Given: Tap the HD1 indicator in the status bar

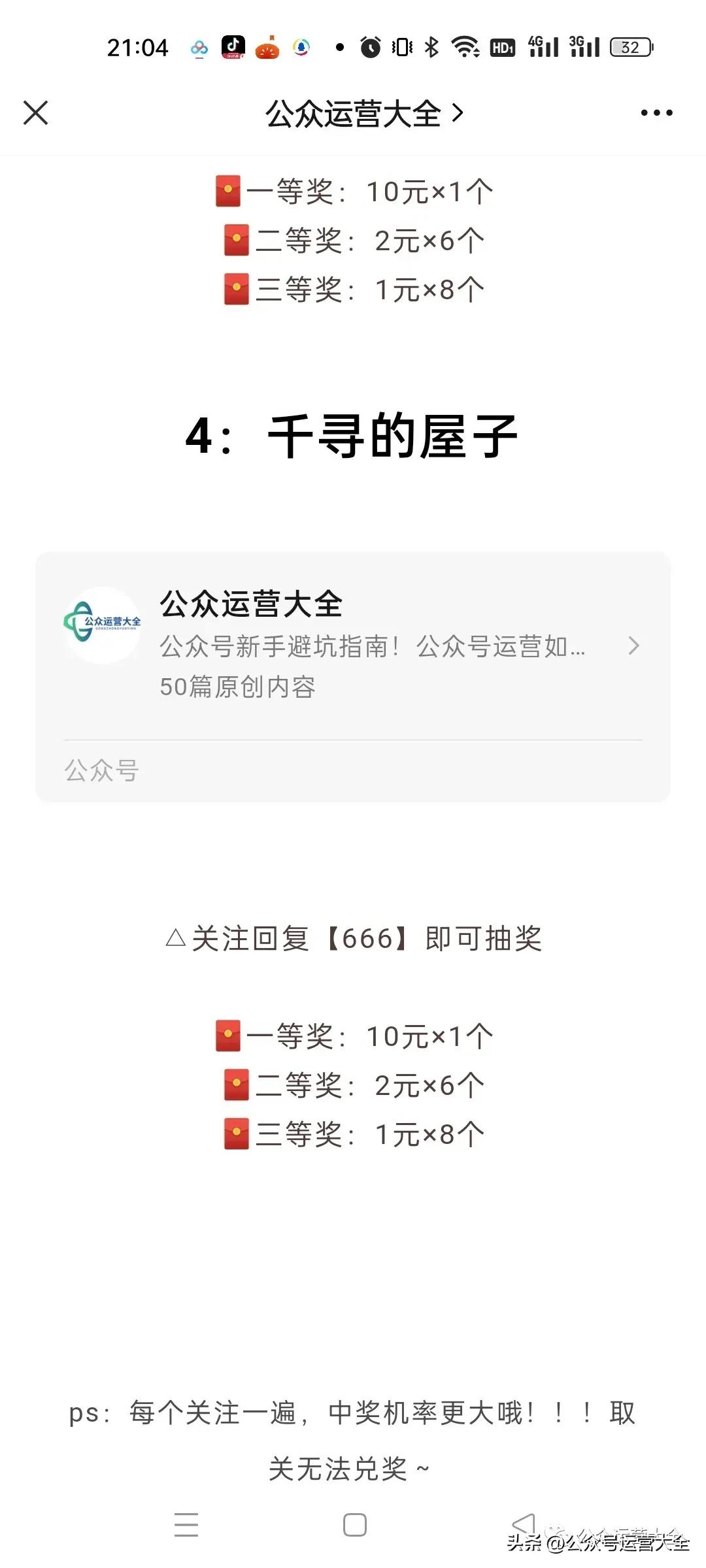Looking at the screenshot, I should [502, 47].
